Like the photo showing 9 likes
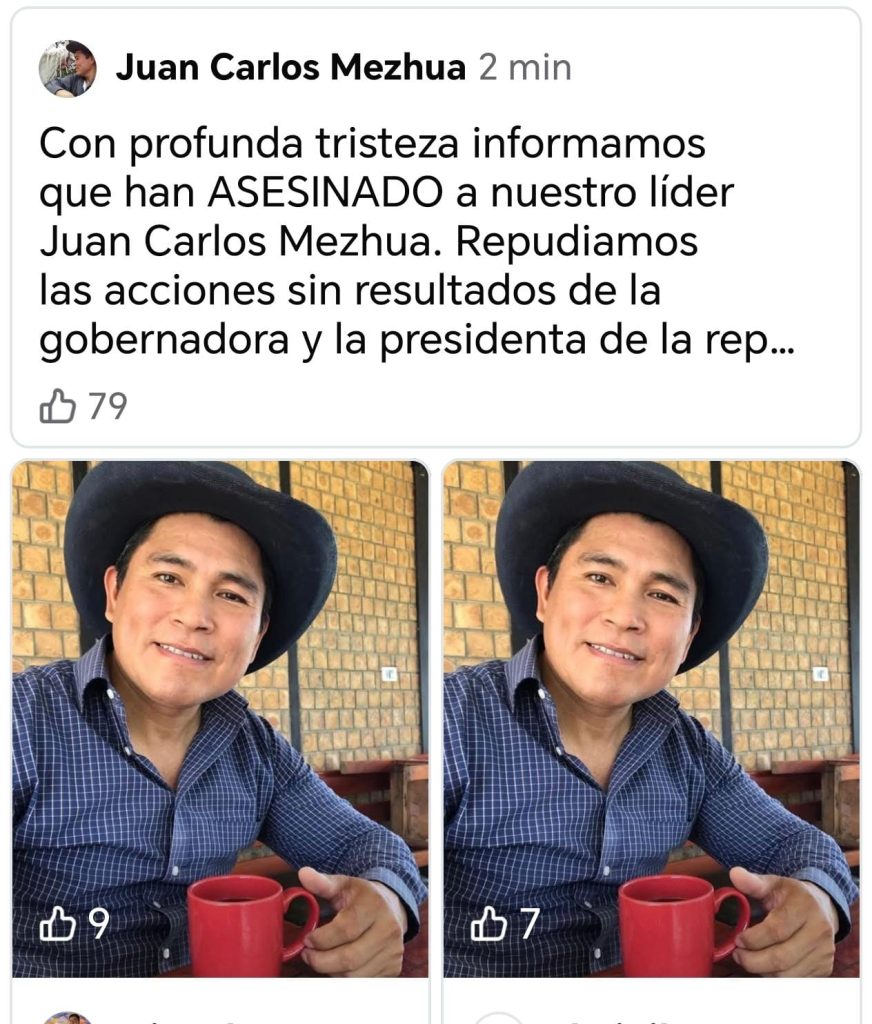The image size is (872, 1024). (57, 926)
